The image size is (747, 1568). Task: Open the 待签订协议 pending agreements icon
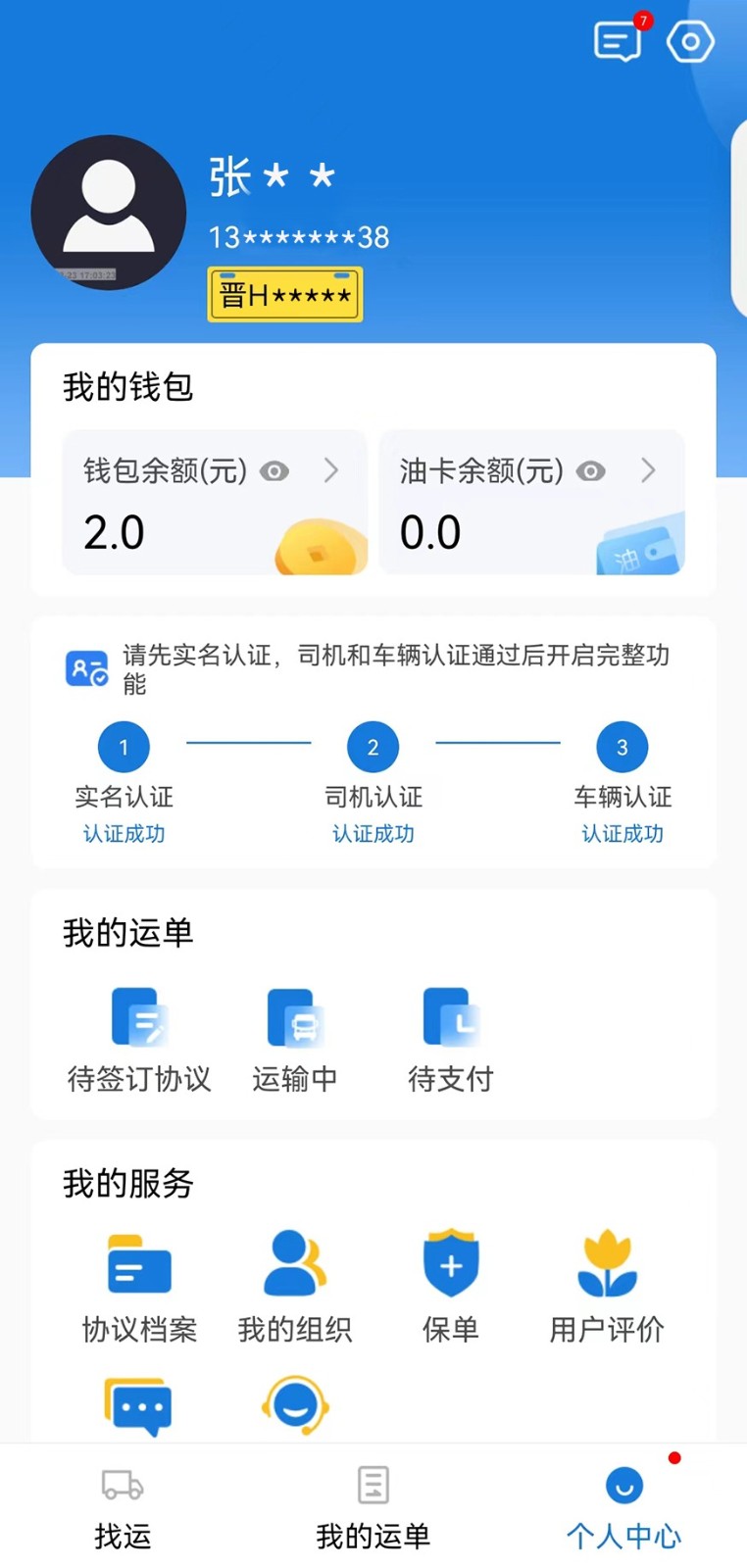point(138,1039)
